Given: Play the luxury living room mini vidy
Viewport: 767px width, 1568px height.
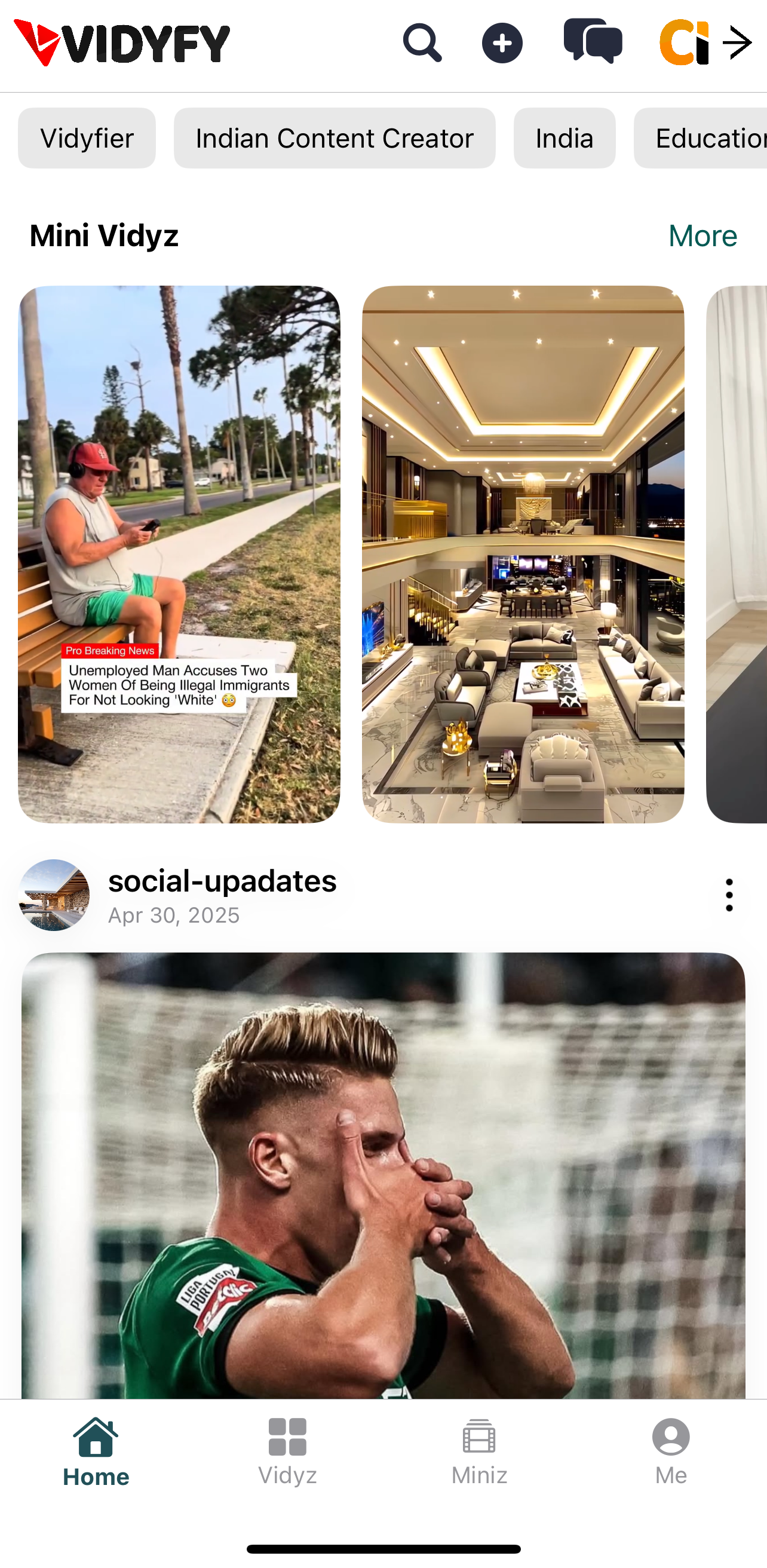Looking at the screenshot, I should (523, 554).
